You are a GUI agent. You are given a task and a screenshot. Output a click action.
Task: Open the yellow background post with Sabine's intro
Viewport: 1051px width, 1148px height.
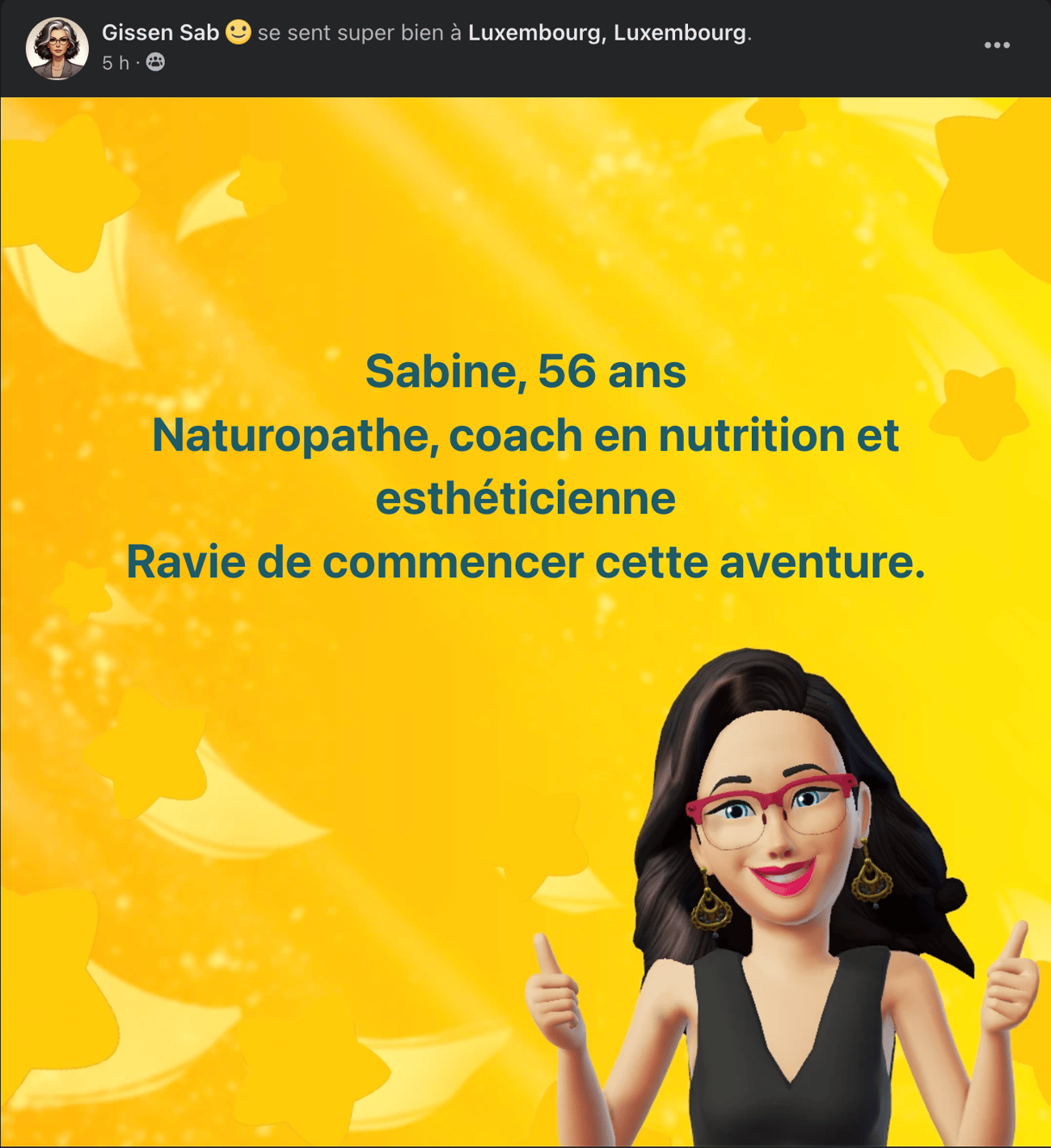[x=525, y=623]
